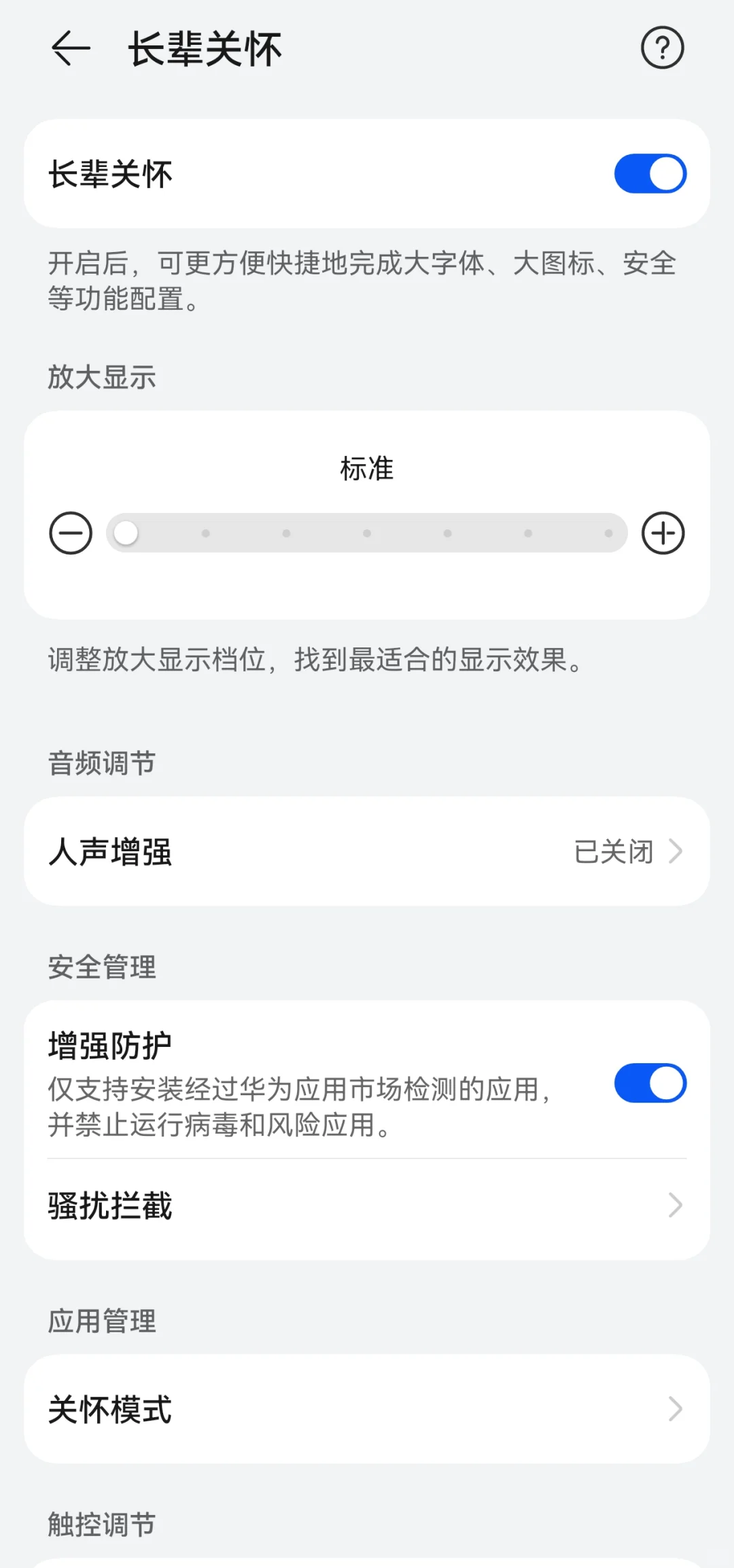734x1568 pixels.
Task: Disable the 长辈关怀 master switch
Action: [x=650, y=173]
